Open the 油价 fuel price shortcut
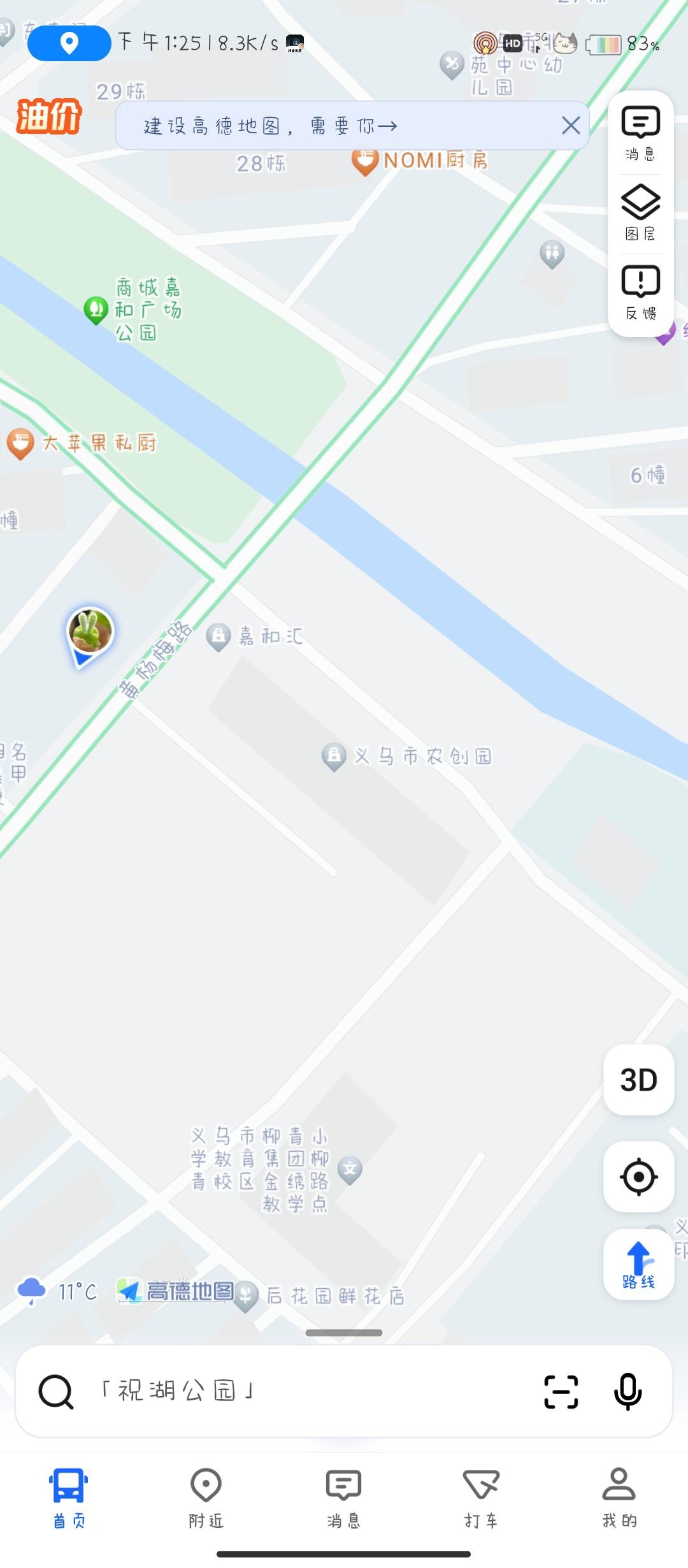The image size is (688, 1568). pos(49,116)
